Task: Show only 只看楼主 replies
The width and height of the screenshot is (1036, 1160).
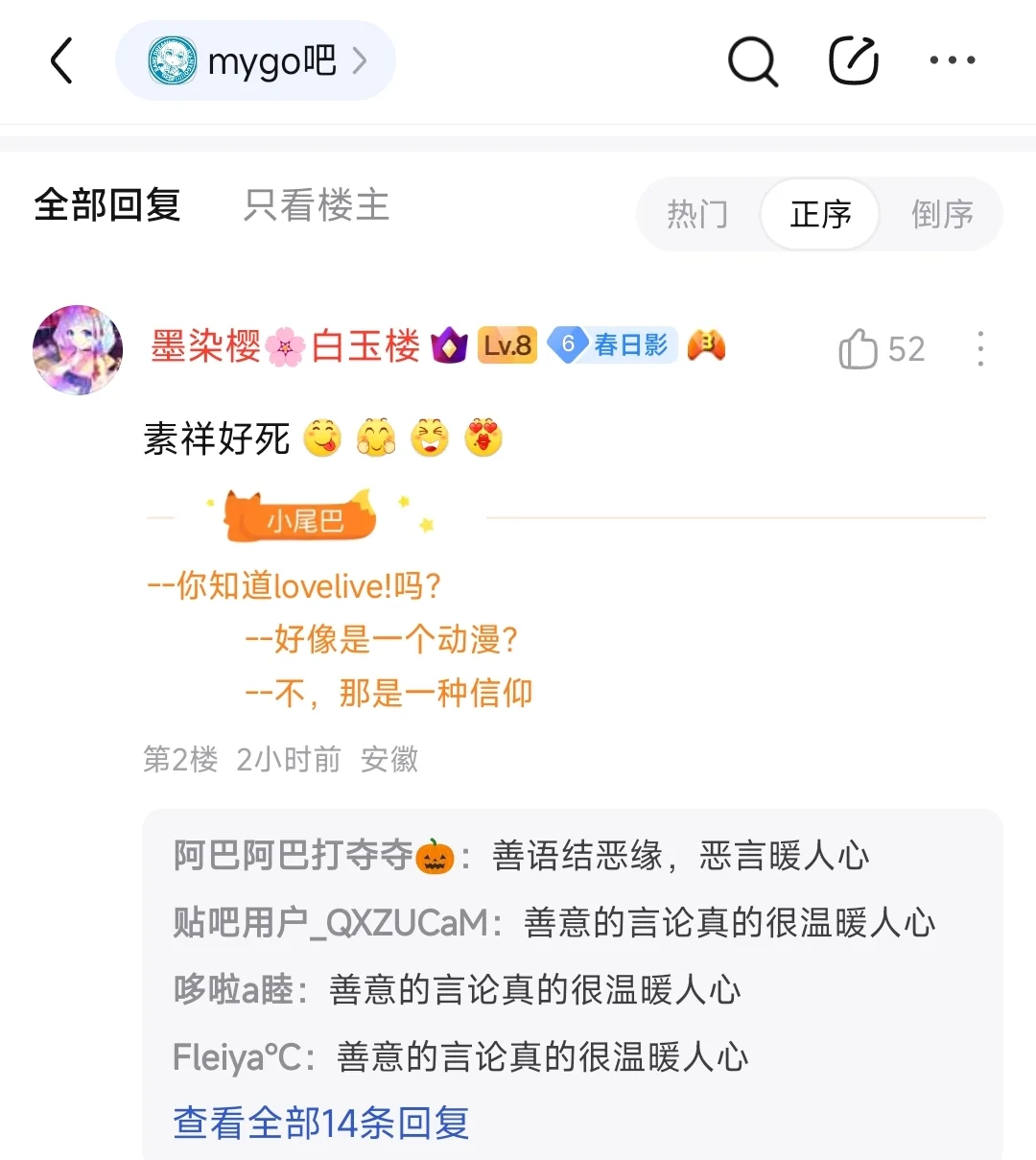Action: point(316,205)
